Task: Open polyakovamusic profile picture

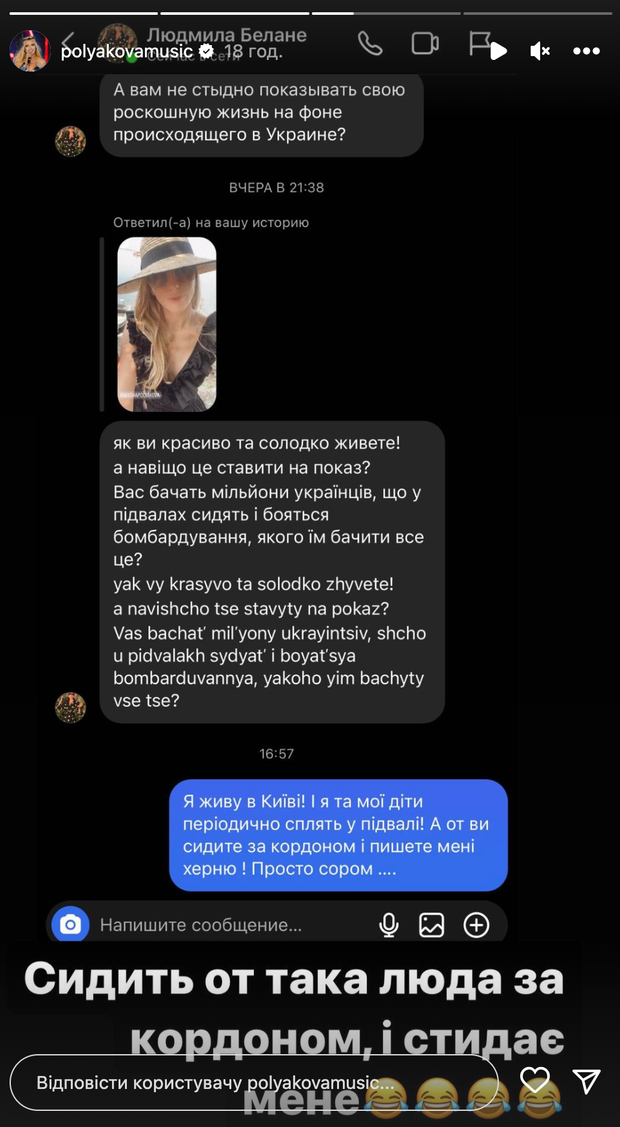Action: pyautogui.click(x=30, y=51)
